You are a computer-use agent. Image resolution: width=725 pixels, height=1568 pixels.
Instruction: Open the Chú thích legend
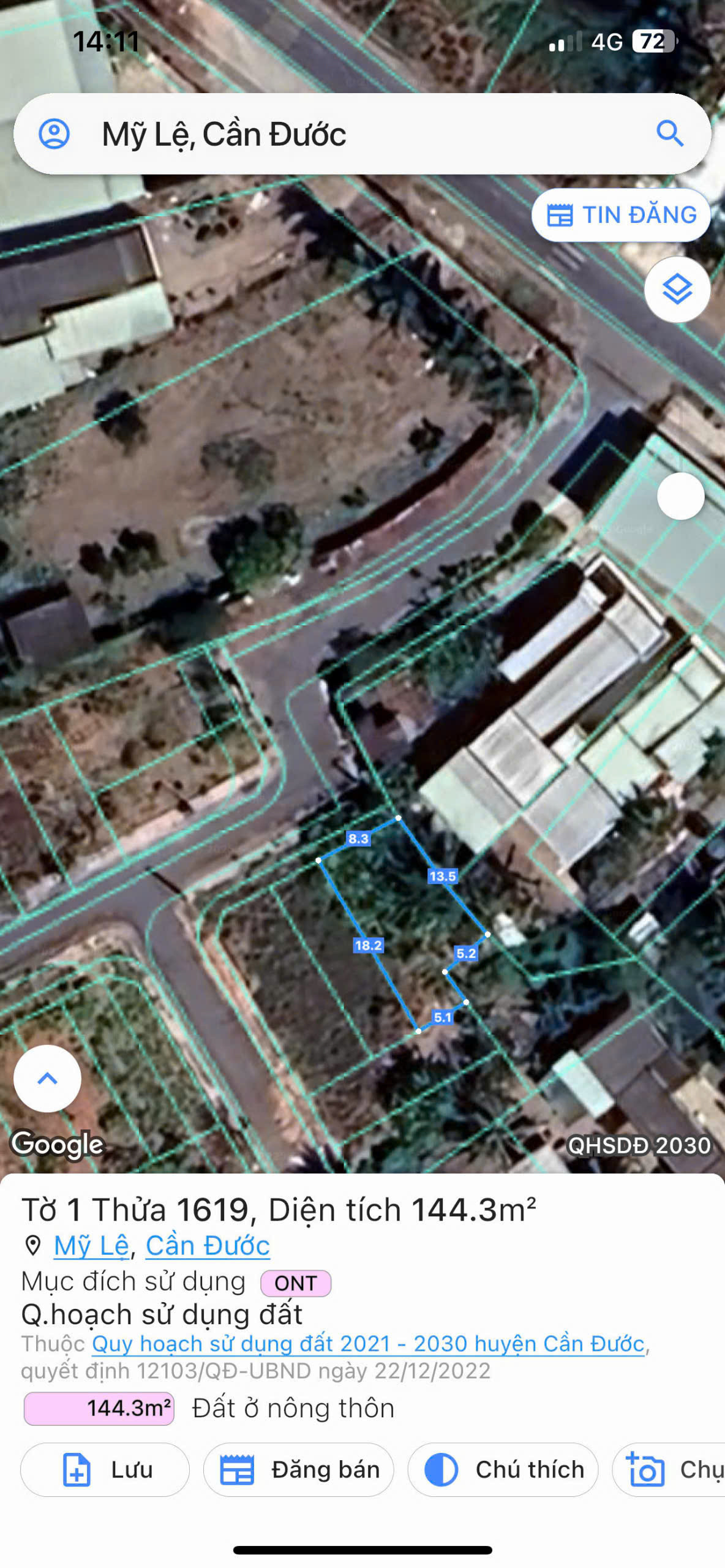click(503, 1470)
